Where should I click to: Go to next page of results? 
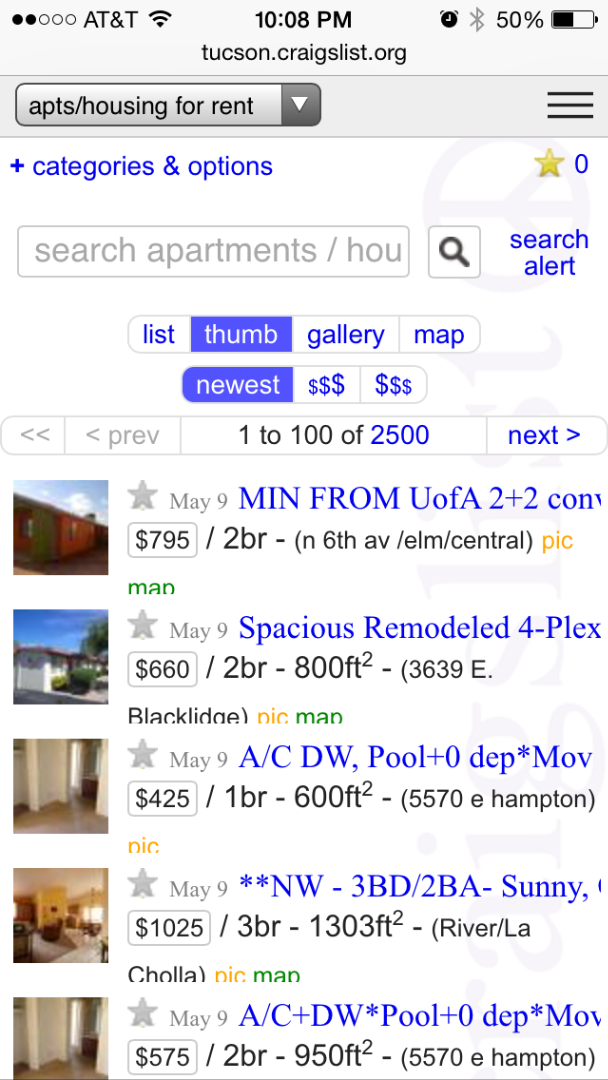[x=544, y=436]
